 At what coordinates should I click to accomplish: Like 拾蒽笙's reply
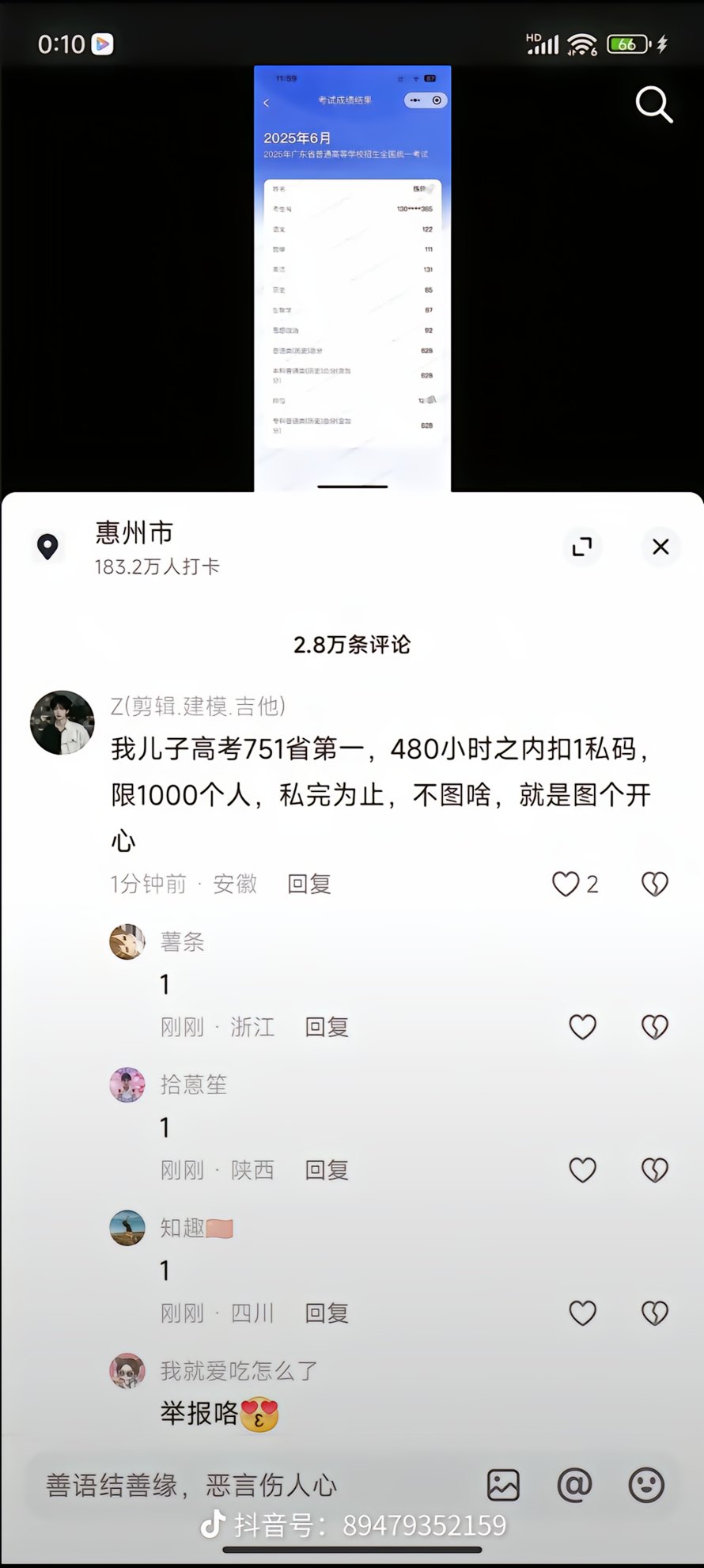click(582, 1170)
